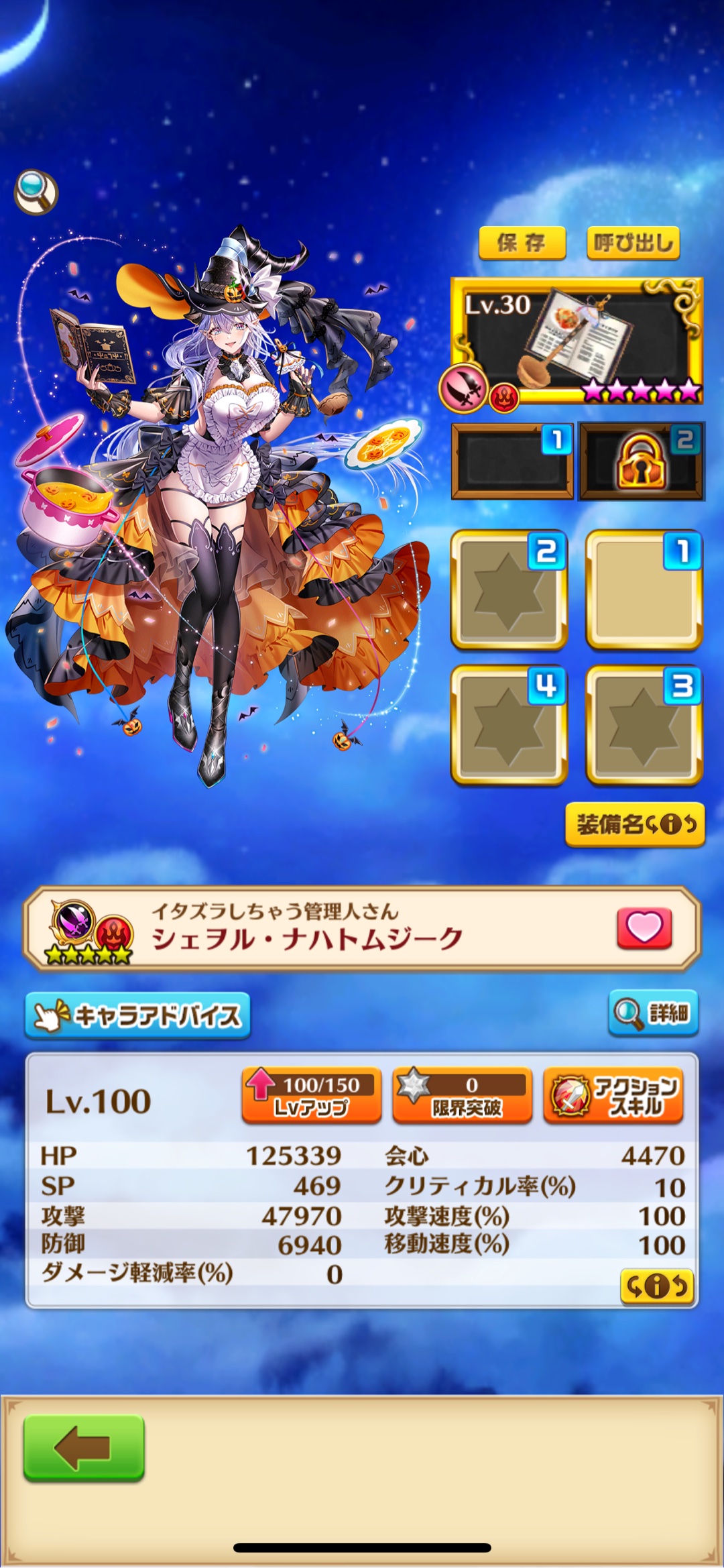
Task: Select accessory slot 4
Action: tap(509, 725)
